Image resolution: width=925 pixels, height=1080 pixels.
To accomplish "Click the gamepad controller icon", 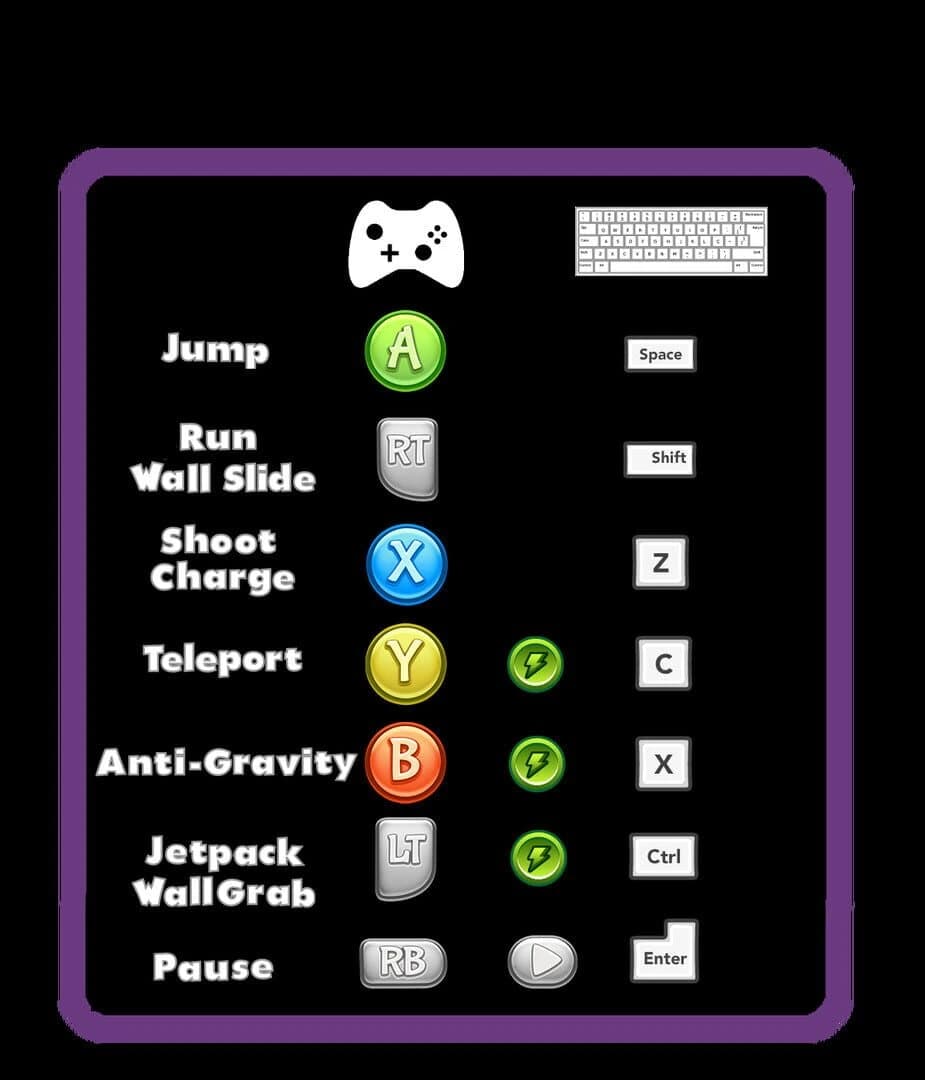I will (x=407, y=243).
